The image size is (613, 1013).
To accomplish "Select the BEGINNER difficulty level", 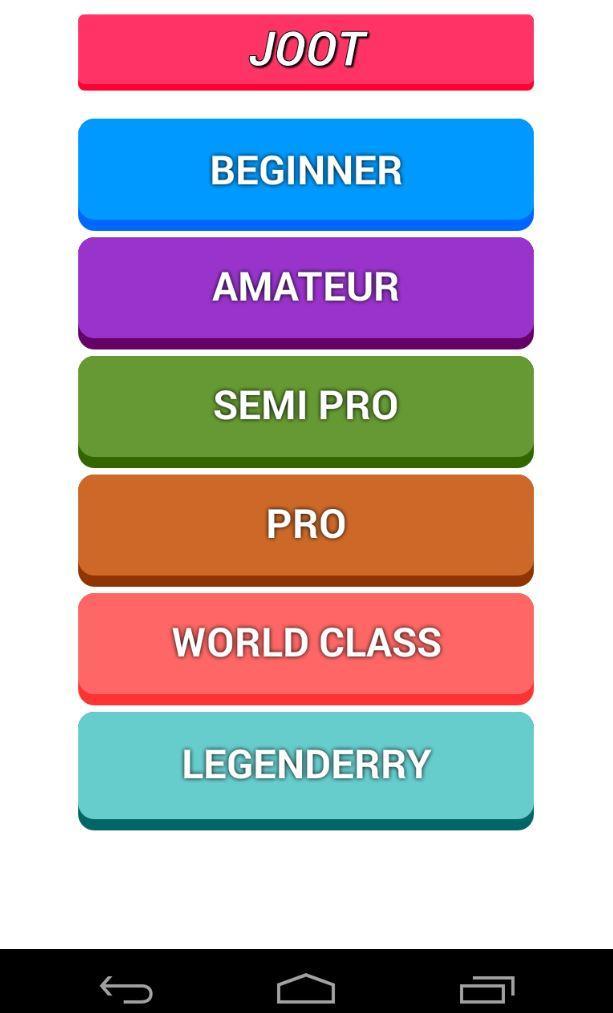I will tap(305, 172).
